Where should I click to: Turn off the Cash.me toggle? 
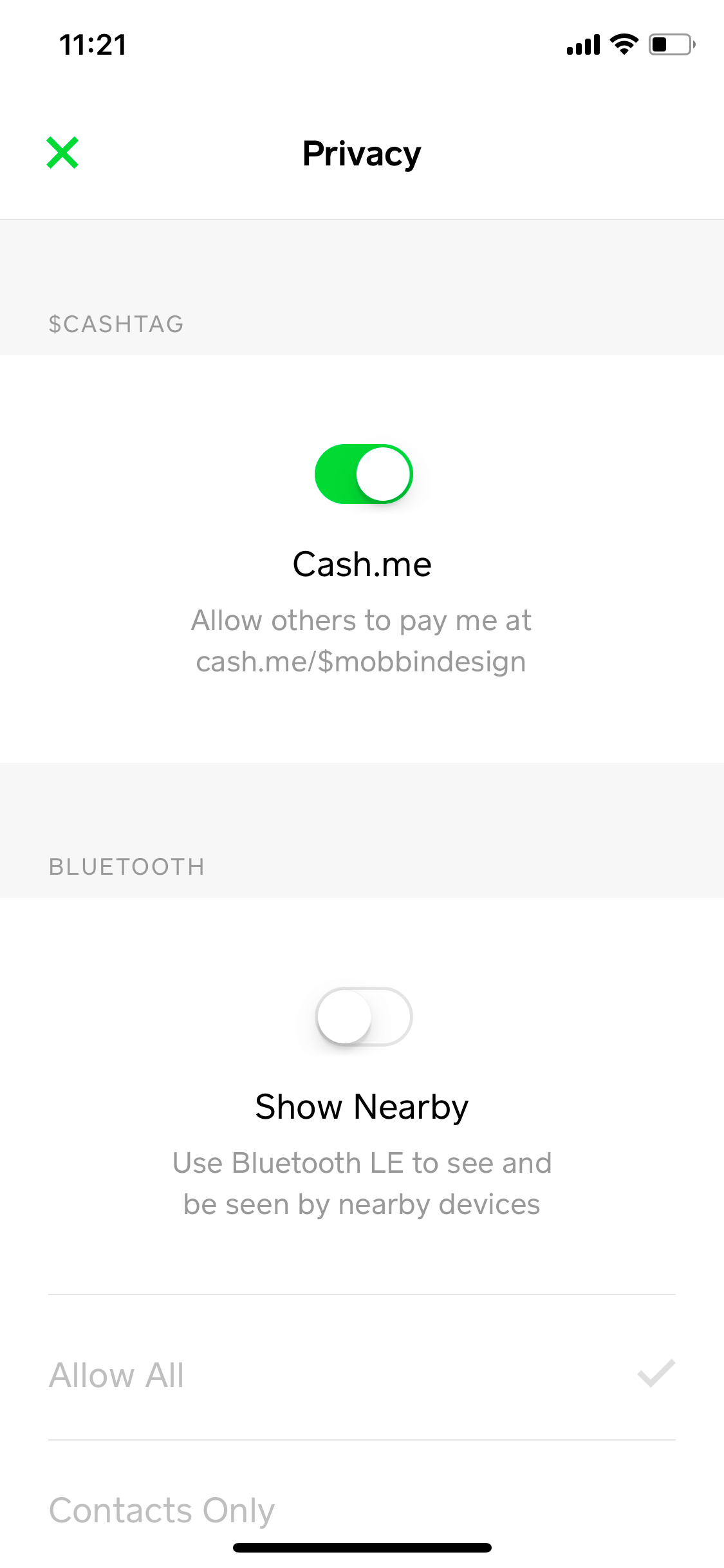coord(364,474)
